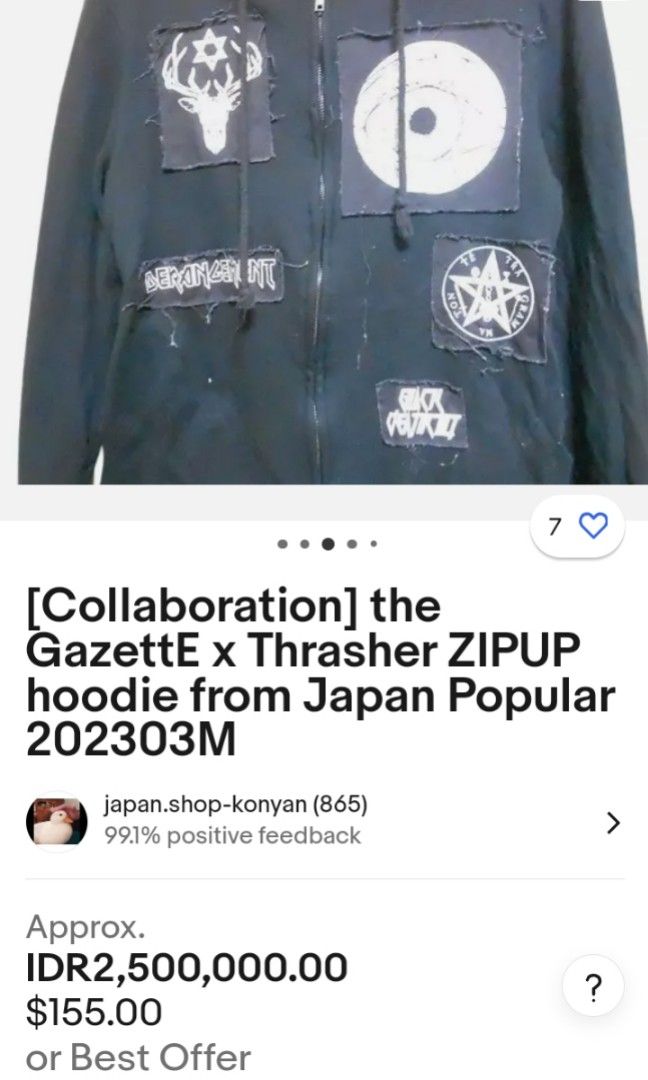This screenshot has width=648, height=1080.
Task: Open the hoodie product photo
Action: pos(324,240)
